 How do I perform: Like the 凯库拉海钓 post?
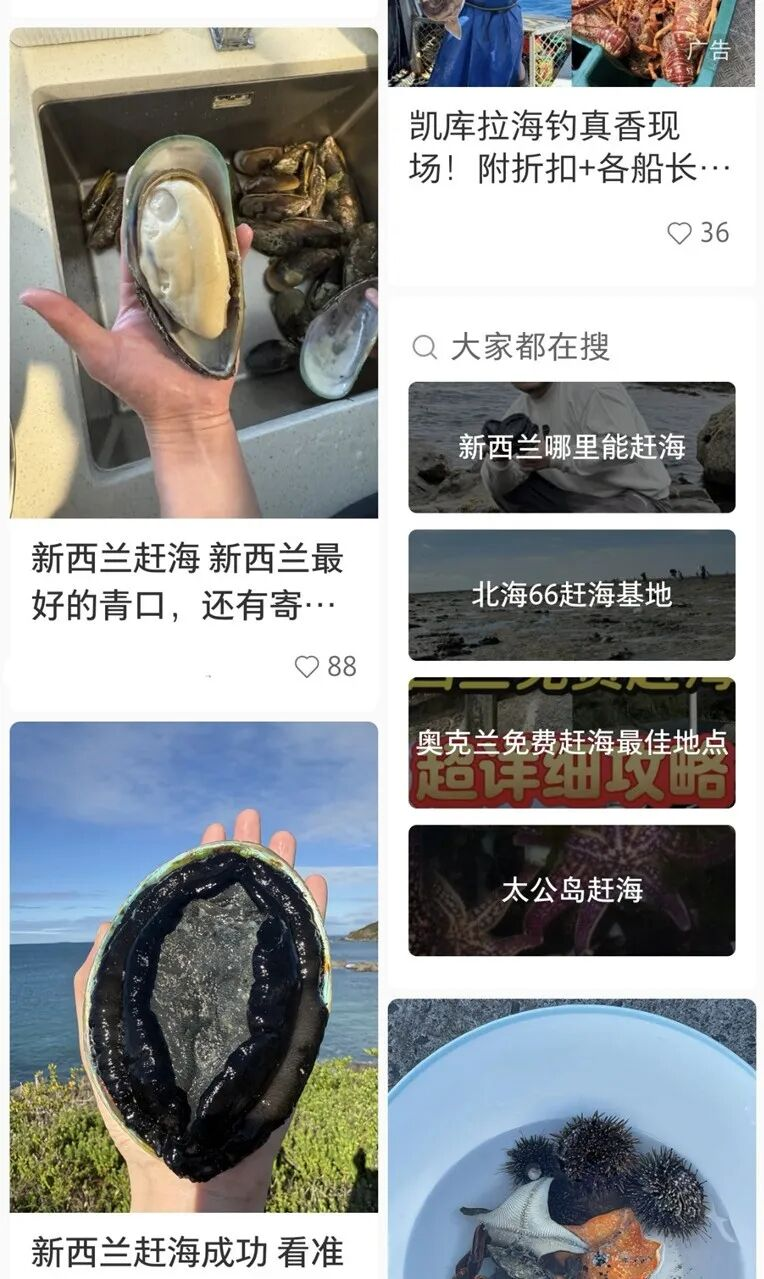pyautogui.click(x=680, y=233)
